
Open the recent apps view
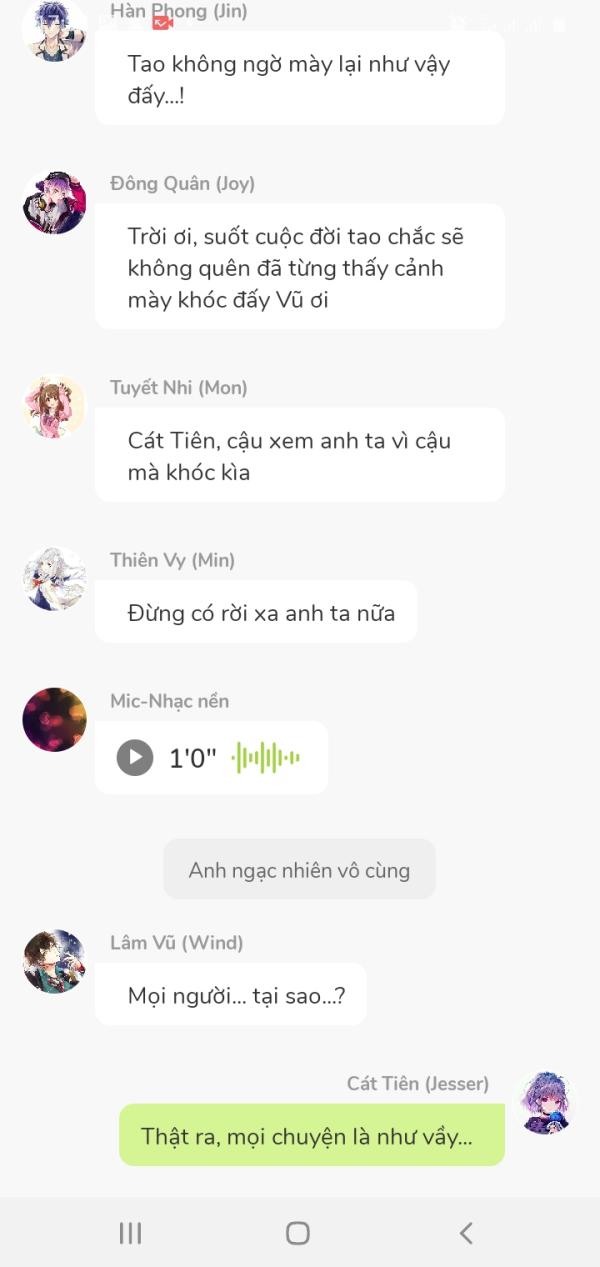tap(130, 1233)
